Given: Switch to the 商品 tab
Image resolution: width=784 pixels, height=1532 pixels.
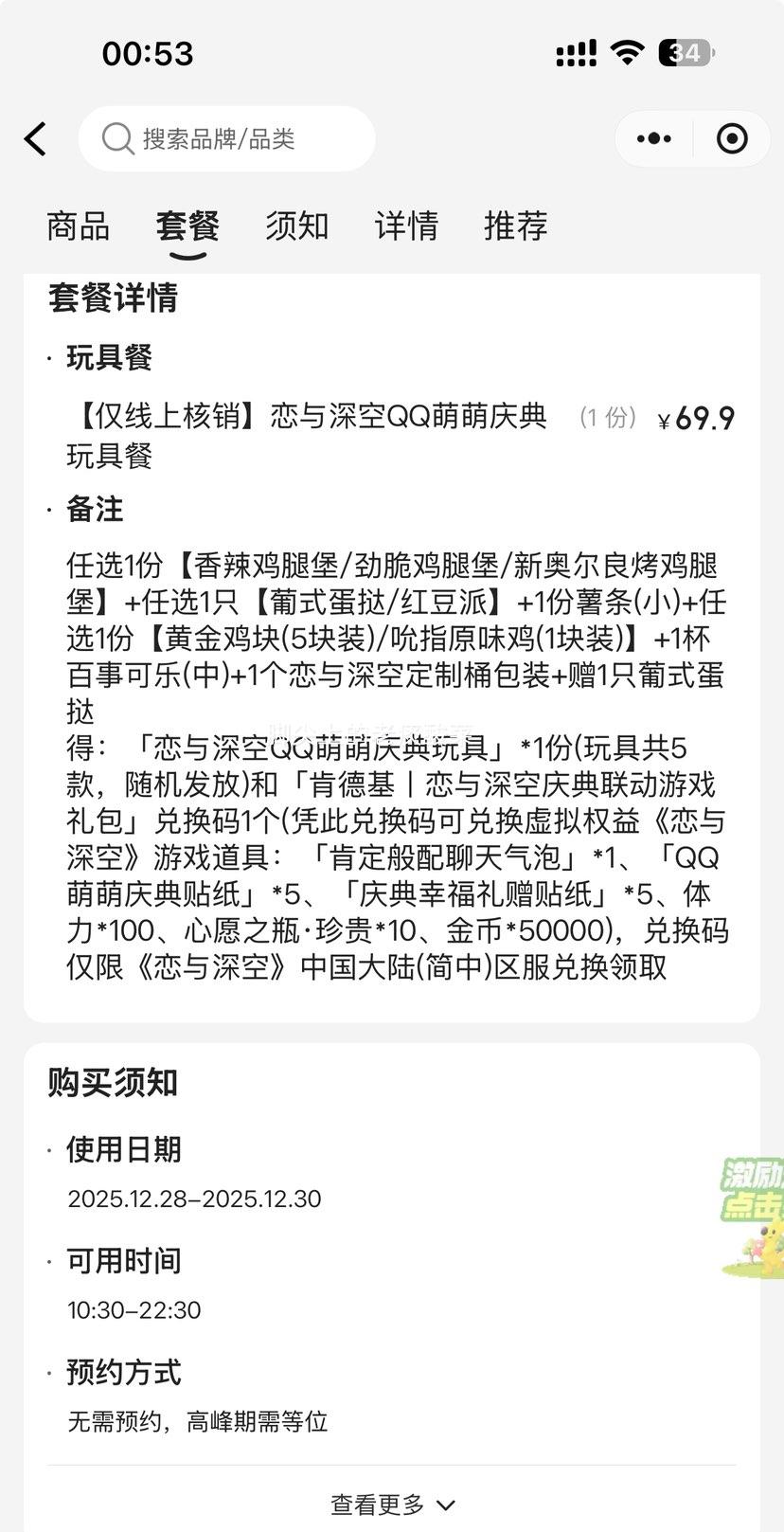Looking at the screenshot, I should [x=77, y=225].
